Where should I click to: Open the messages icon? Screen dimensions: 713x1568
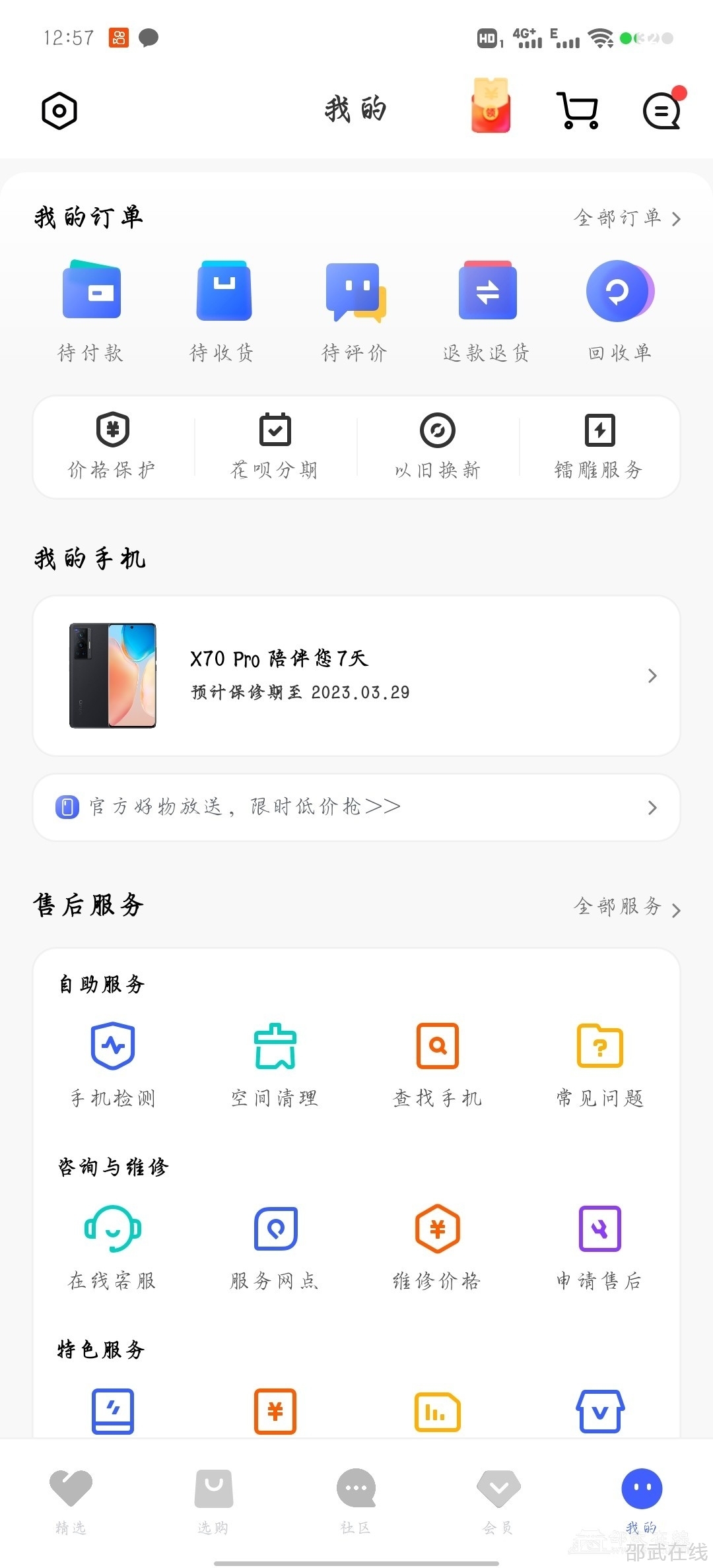coord(662,110)
